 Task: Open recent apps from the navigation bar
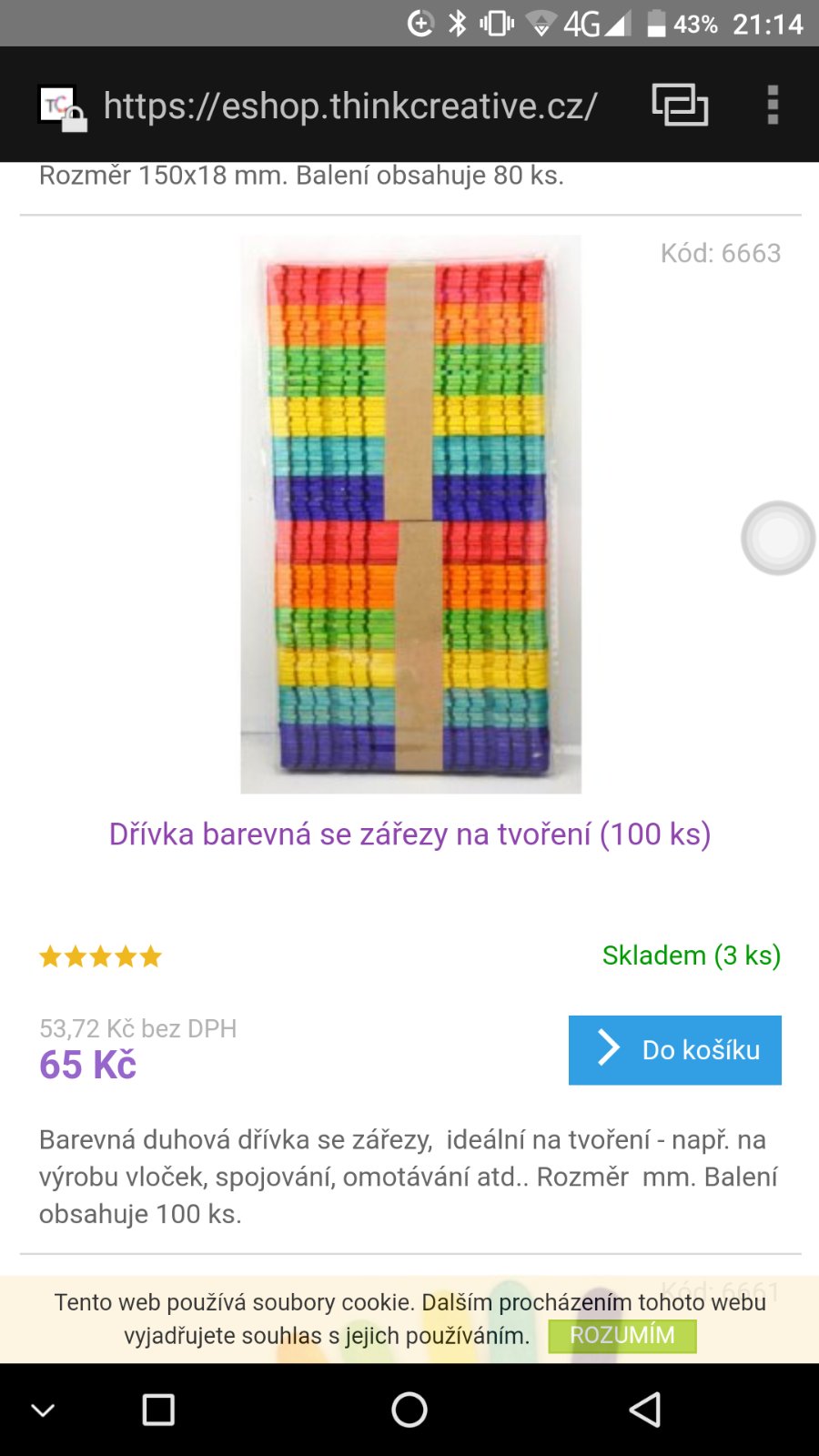[158, 1410]
